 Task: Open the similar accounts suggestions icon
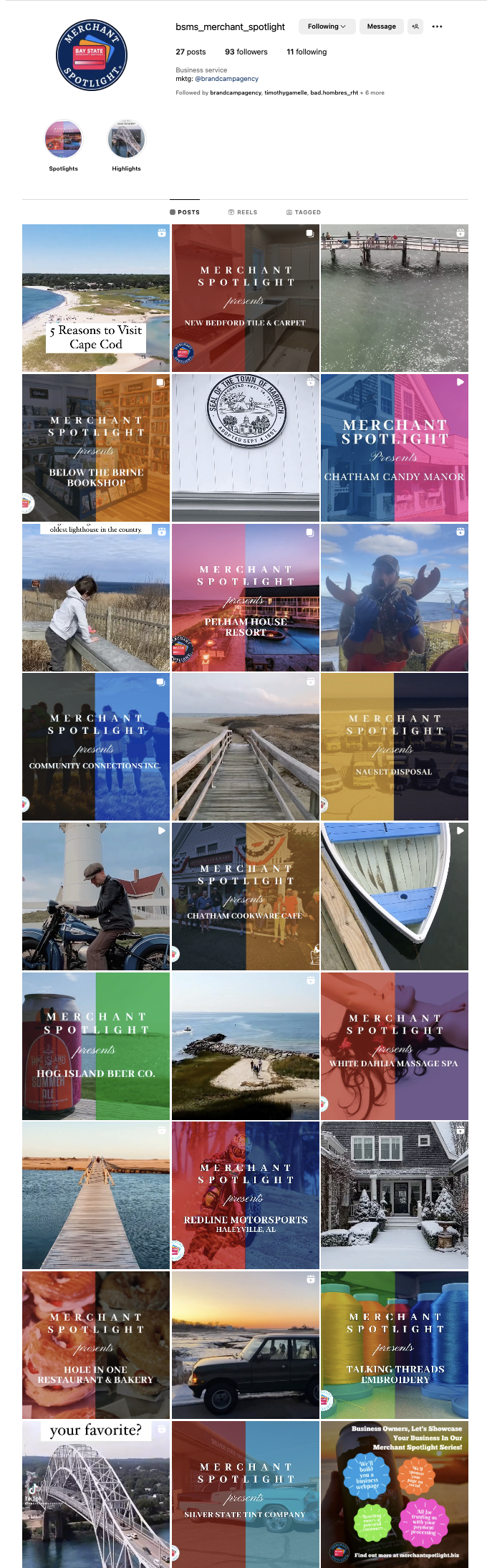pyautogui.click(x=415, y=27)
